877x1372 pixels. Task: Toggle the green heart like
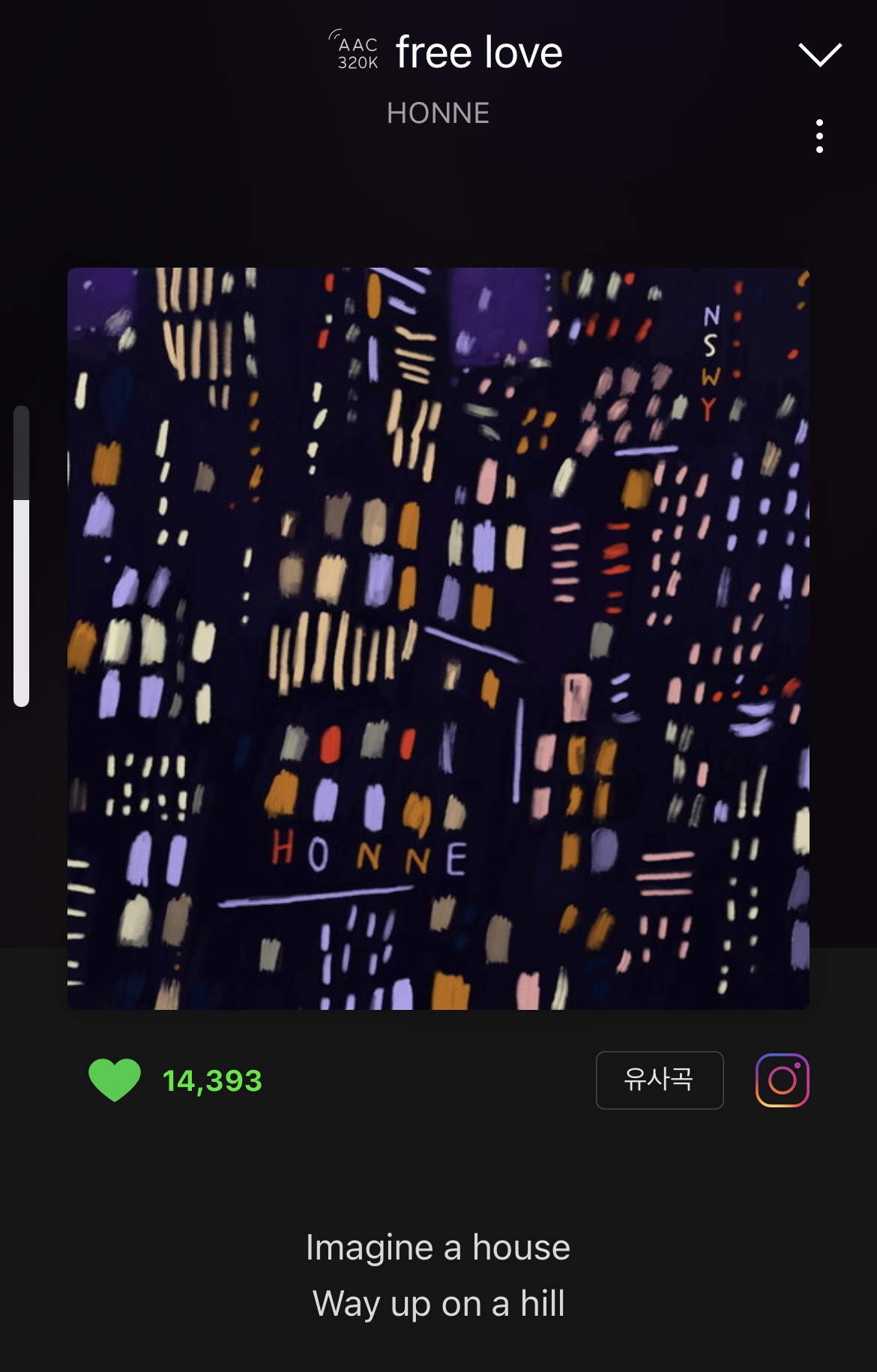coord(115,1080)
